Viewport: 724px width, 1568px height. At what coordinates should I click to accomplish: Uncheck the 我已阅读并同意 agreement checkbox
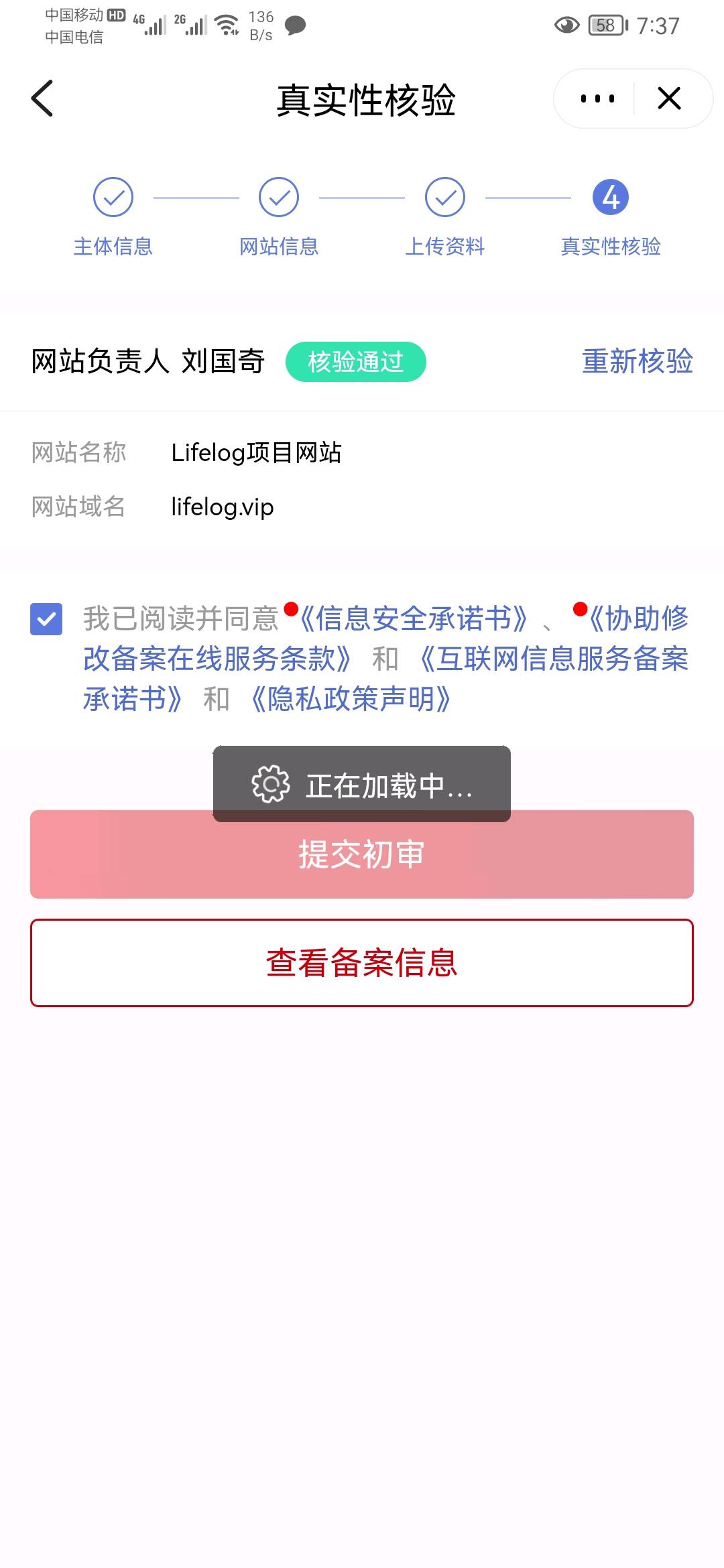coord(46,618)
